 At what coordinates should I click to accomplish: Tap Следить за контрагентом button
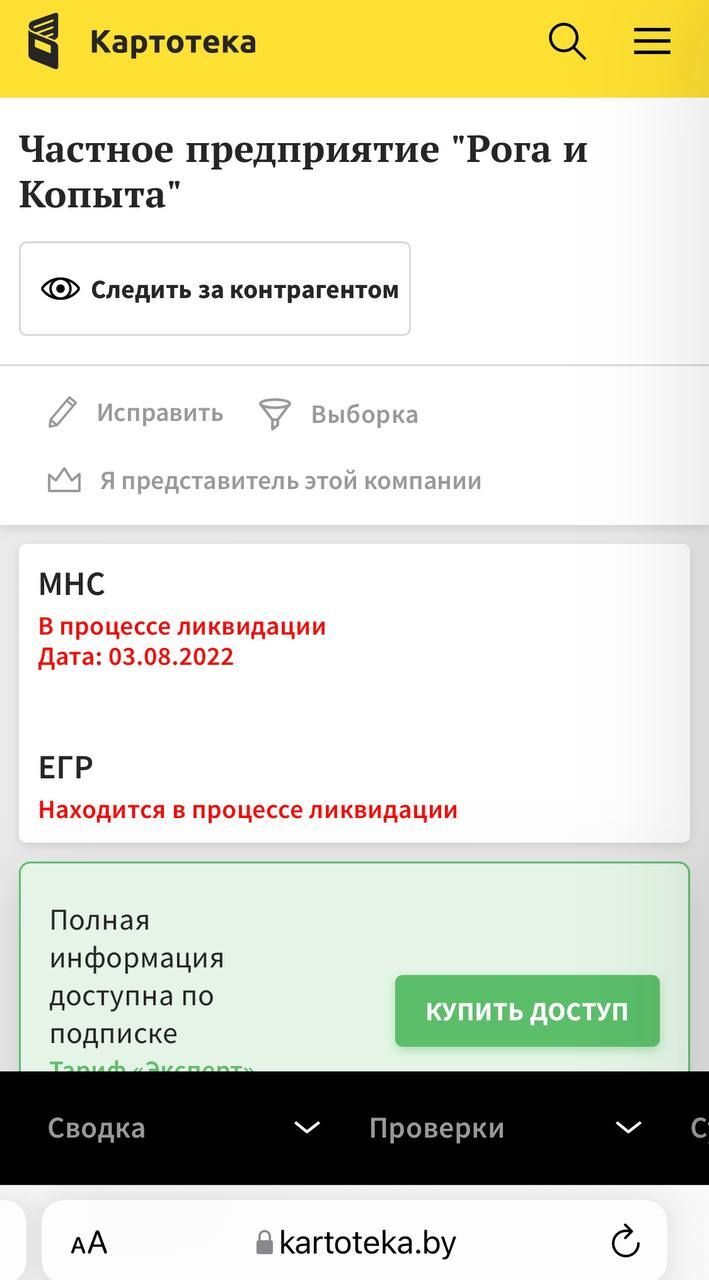coord(215,289)
